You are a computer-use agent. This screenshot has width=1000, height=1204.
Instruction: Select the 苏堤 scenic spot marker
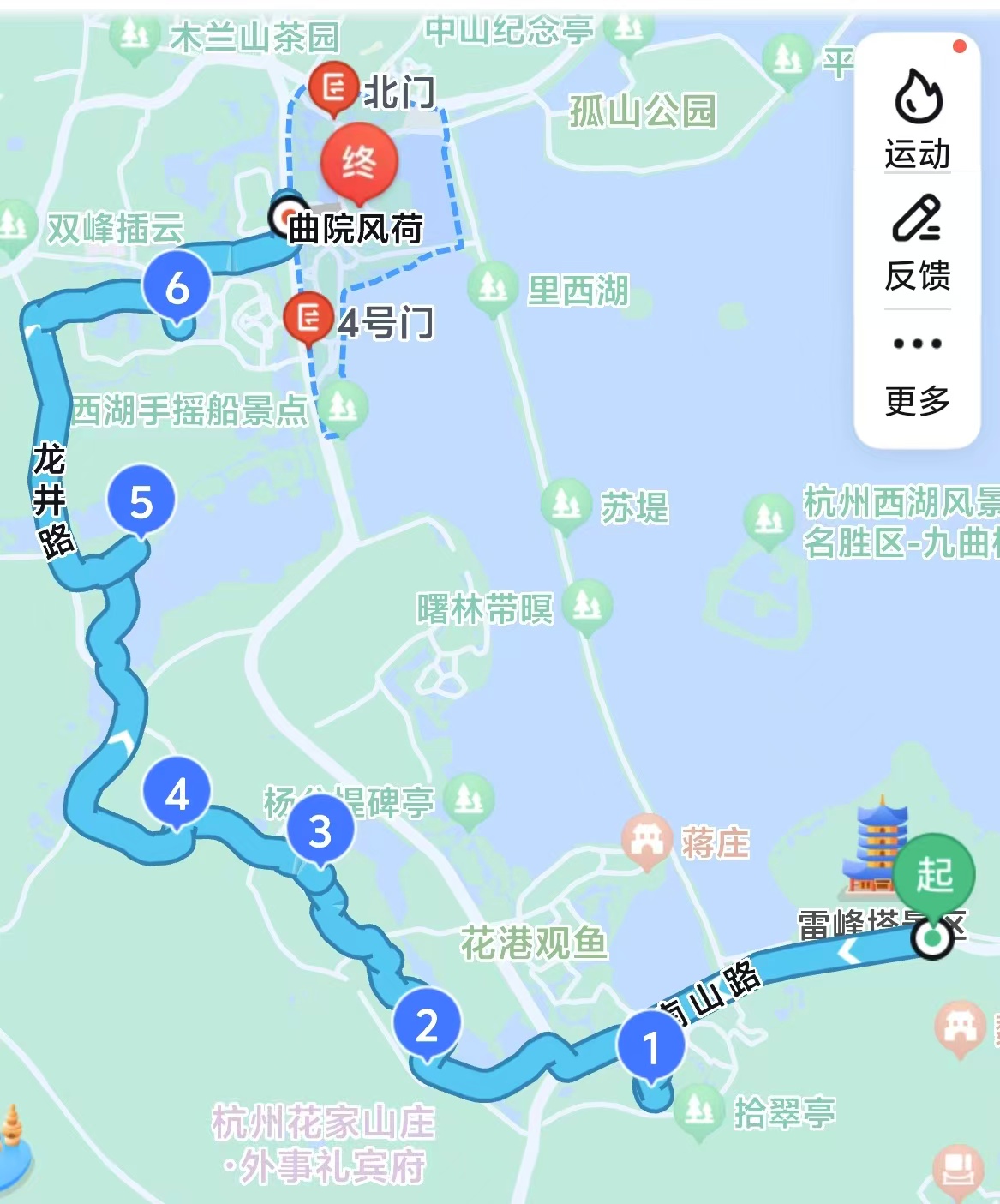(x=566, y=503)
